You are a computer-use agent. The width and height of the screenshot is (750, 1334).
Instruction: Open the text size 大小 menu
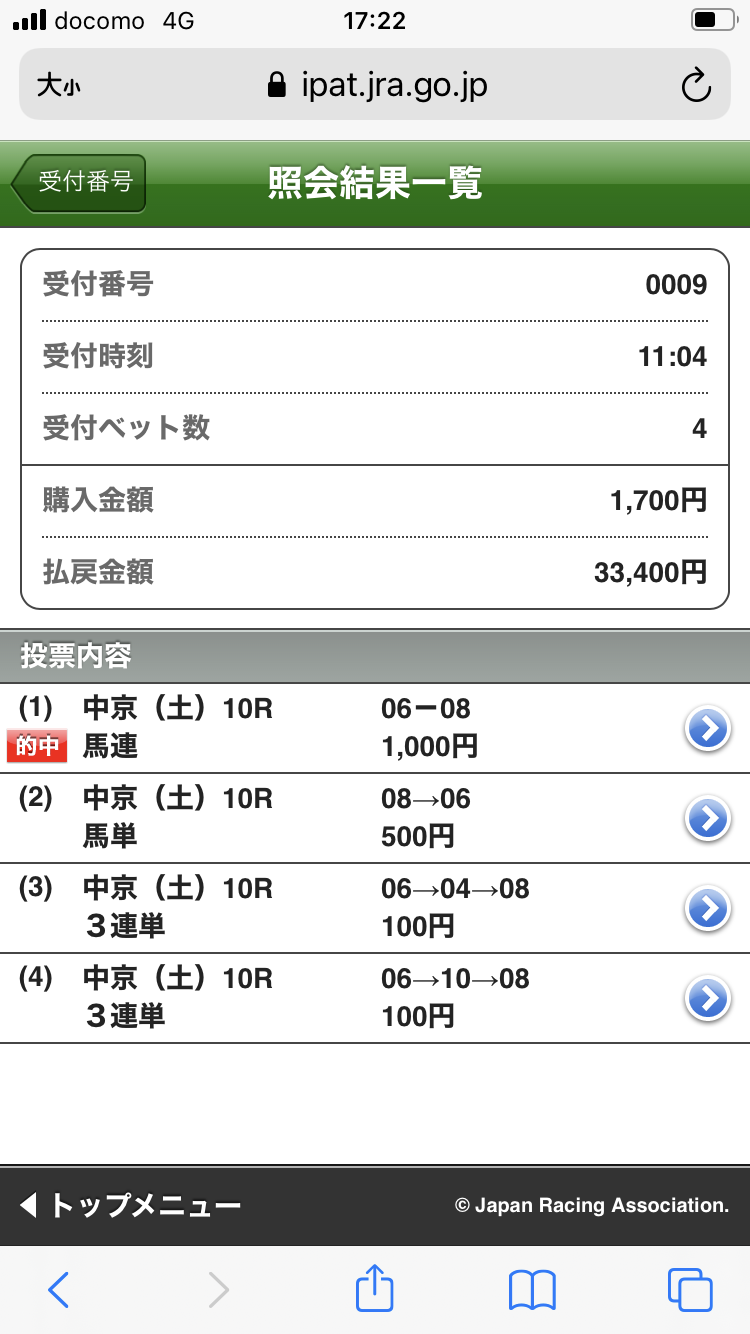click(x=58, y=86)
